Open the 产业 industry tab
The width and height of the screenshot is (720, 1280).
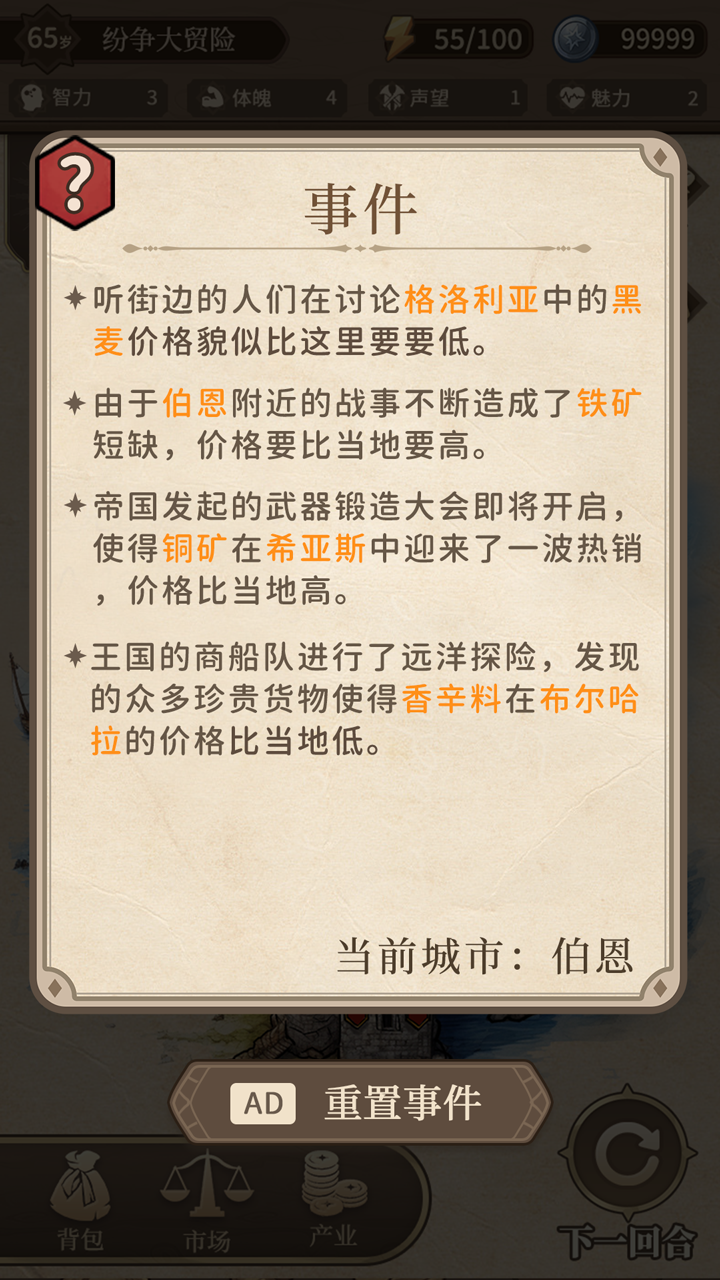coord(334,1201)
